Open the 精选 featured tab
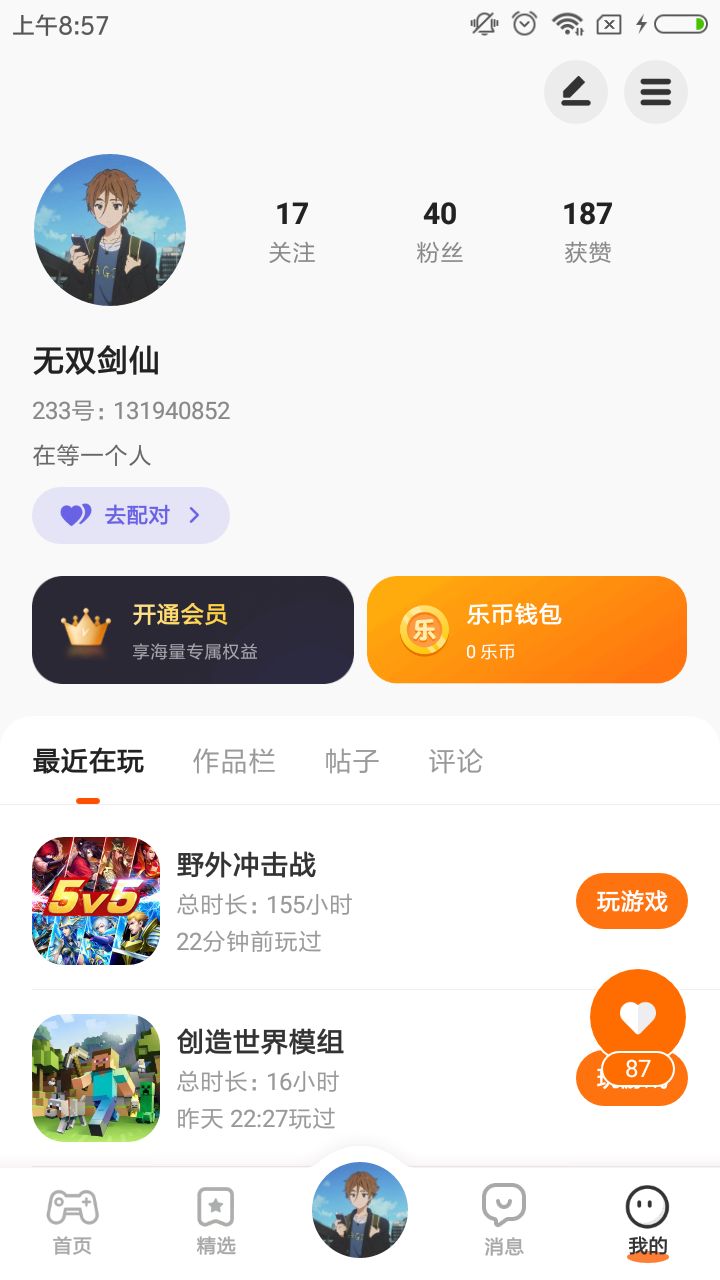This screenshot has width=720, height=1280. point(216,1221)
